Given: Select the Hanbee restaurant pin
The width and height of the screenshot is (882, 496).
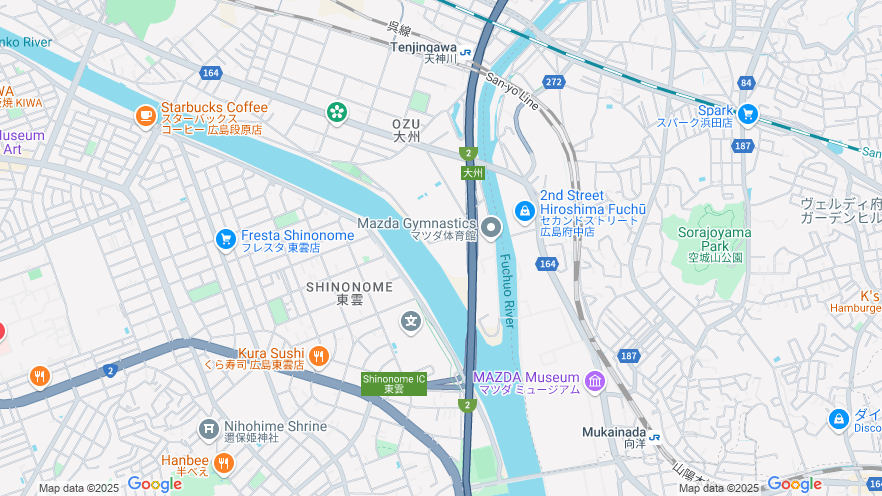Looking at the screenshot, I should tap(223, 463).
